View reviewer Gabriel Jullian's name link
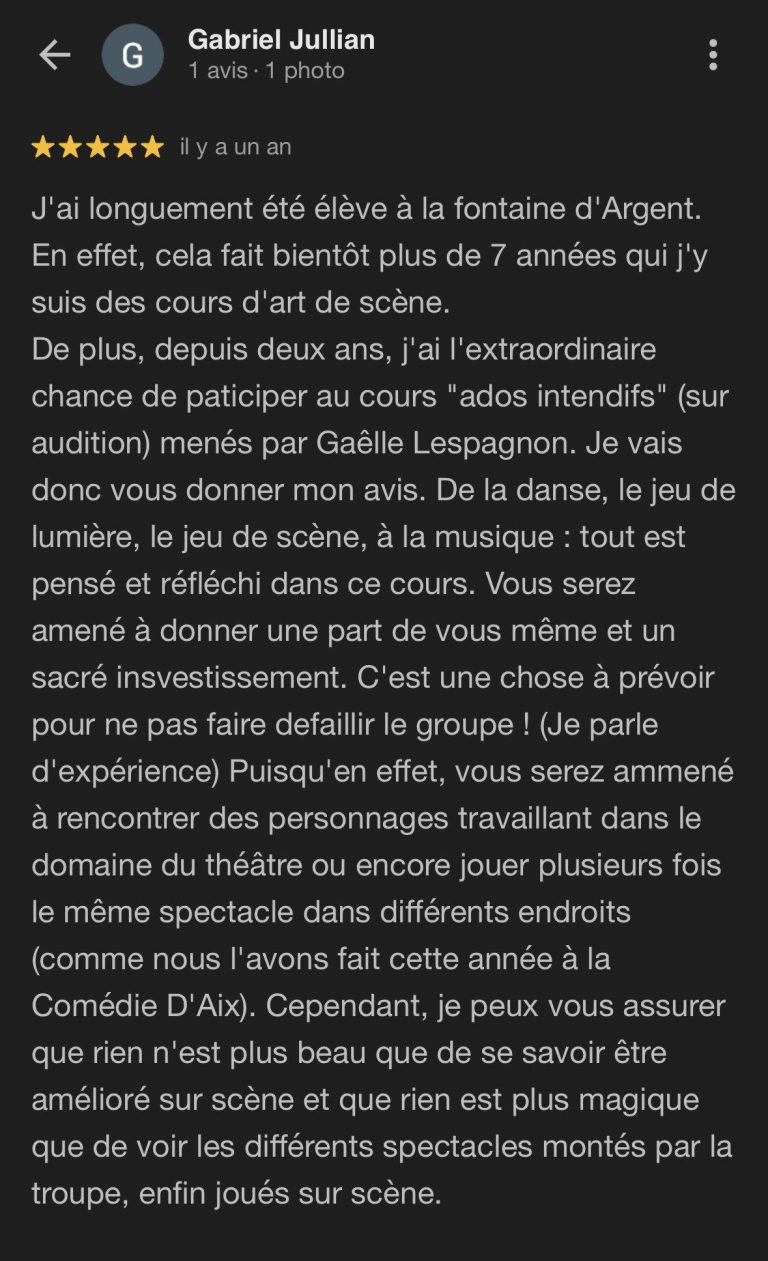768x1261 pixels. pyautogui.click(x=281, y=40)
